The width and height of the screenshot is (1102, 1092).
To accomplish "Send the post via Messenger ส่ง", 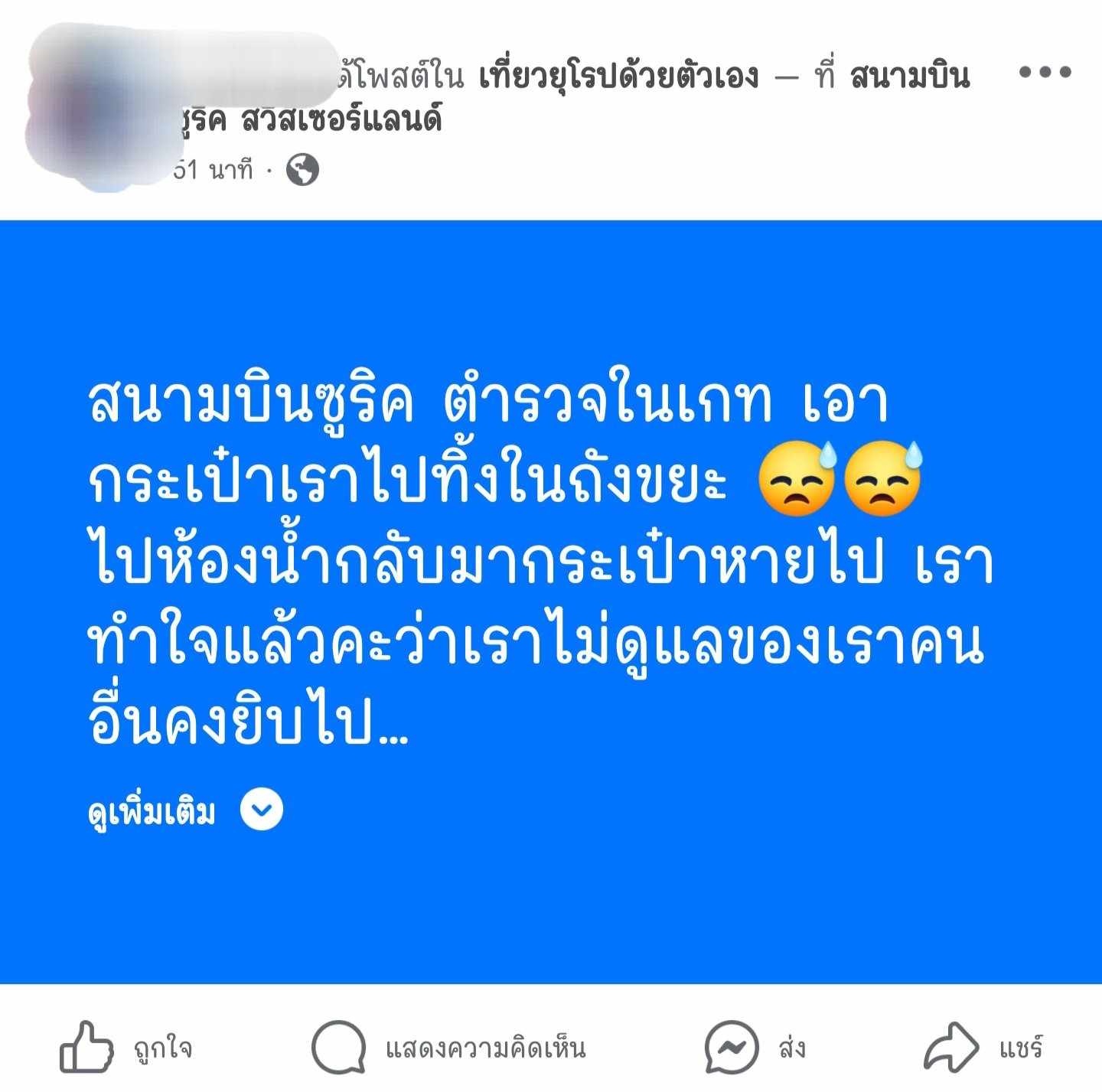I will (755, 1047).
